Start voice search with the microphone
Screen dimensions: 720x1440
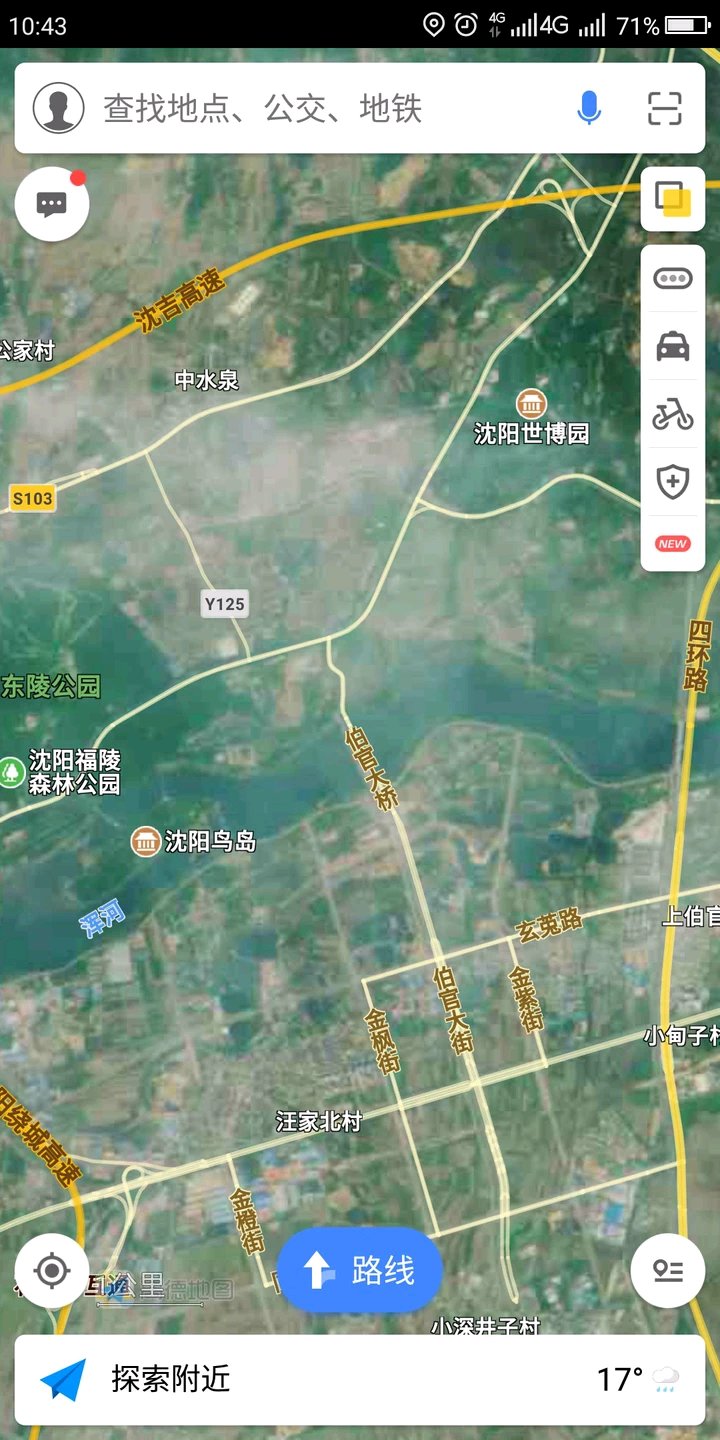point(589,108)
